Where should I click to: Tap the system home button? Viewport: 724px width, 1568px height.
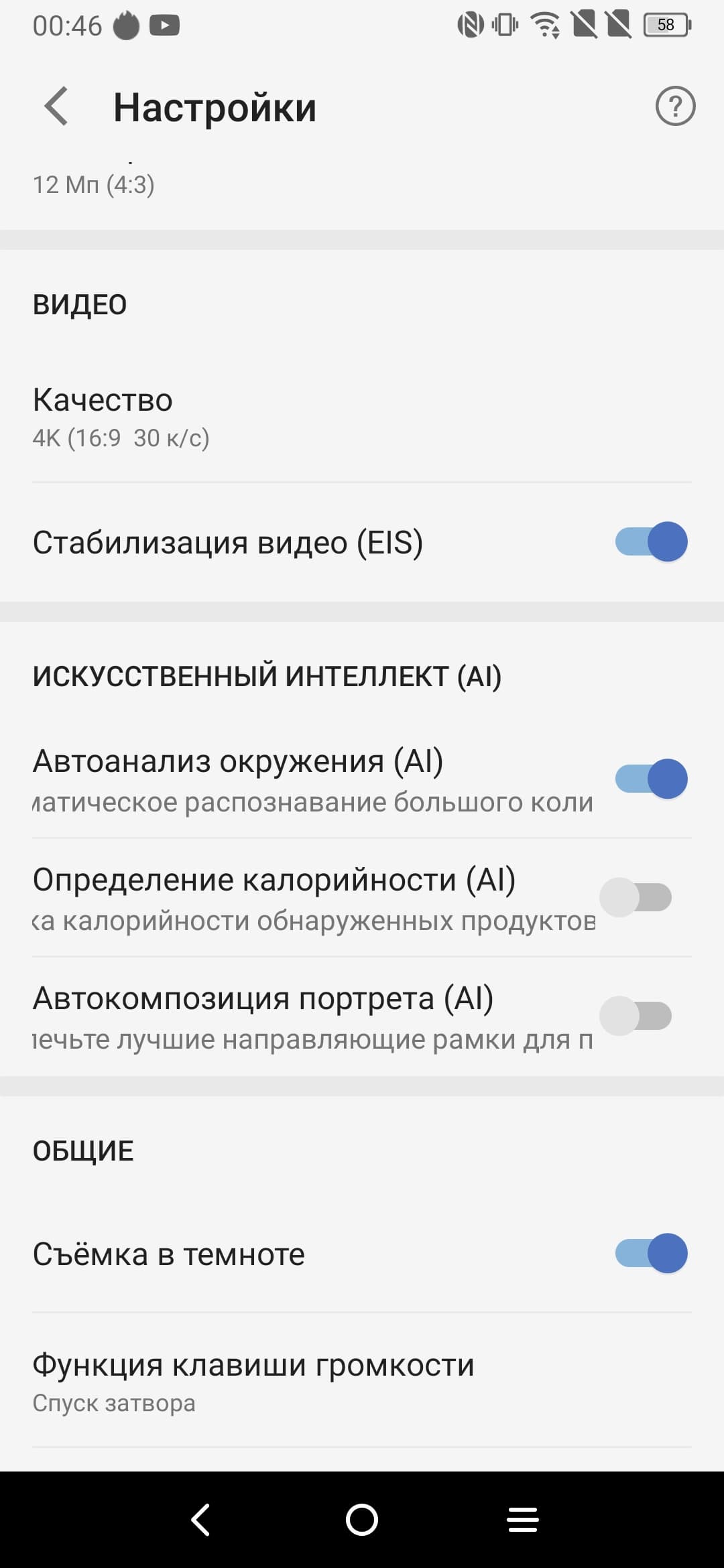(x=362, y=1519)
